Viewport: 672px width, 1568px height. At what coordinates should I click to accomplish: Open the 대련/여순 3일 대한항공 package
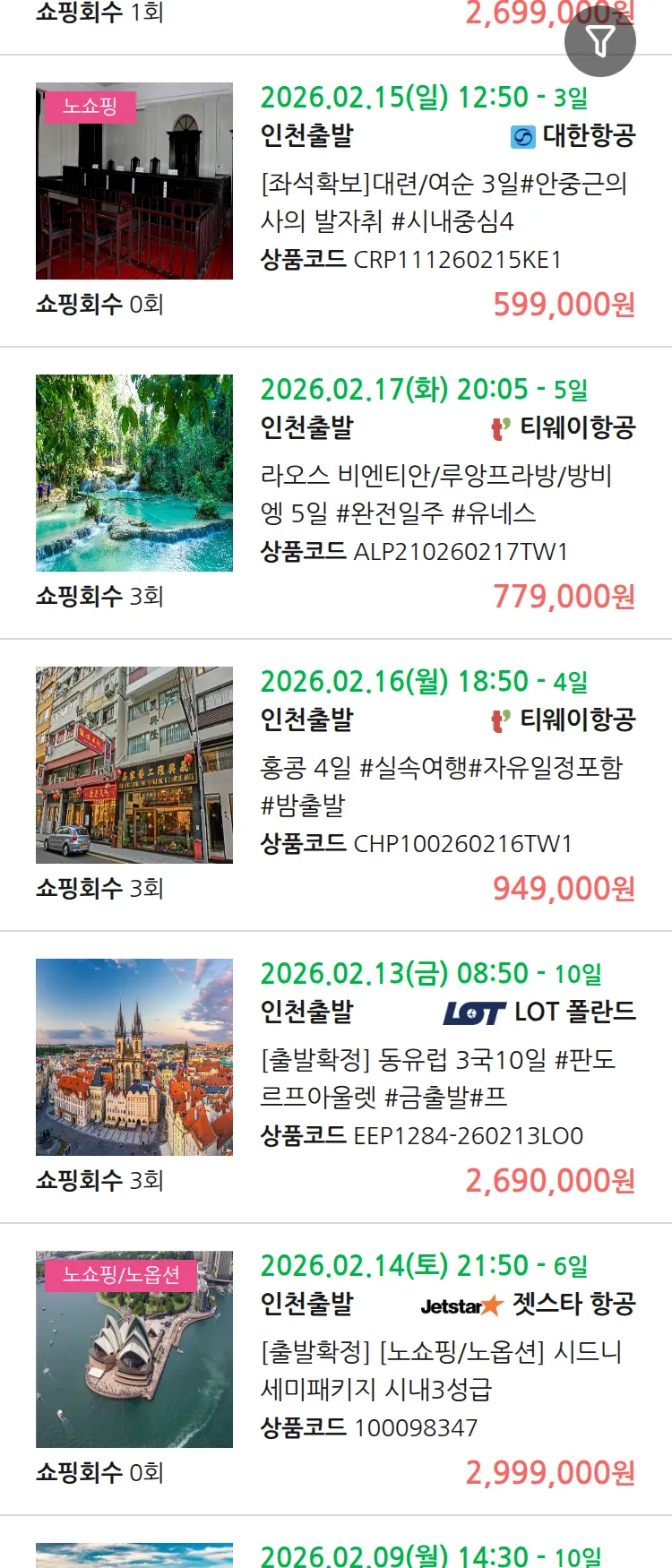click(444, 202)
